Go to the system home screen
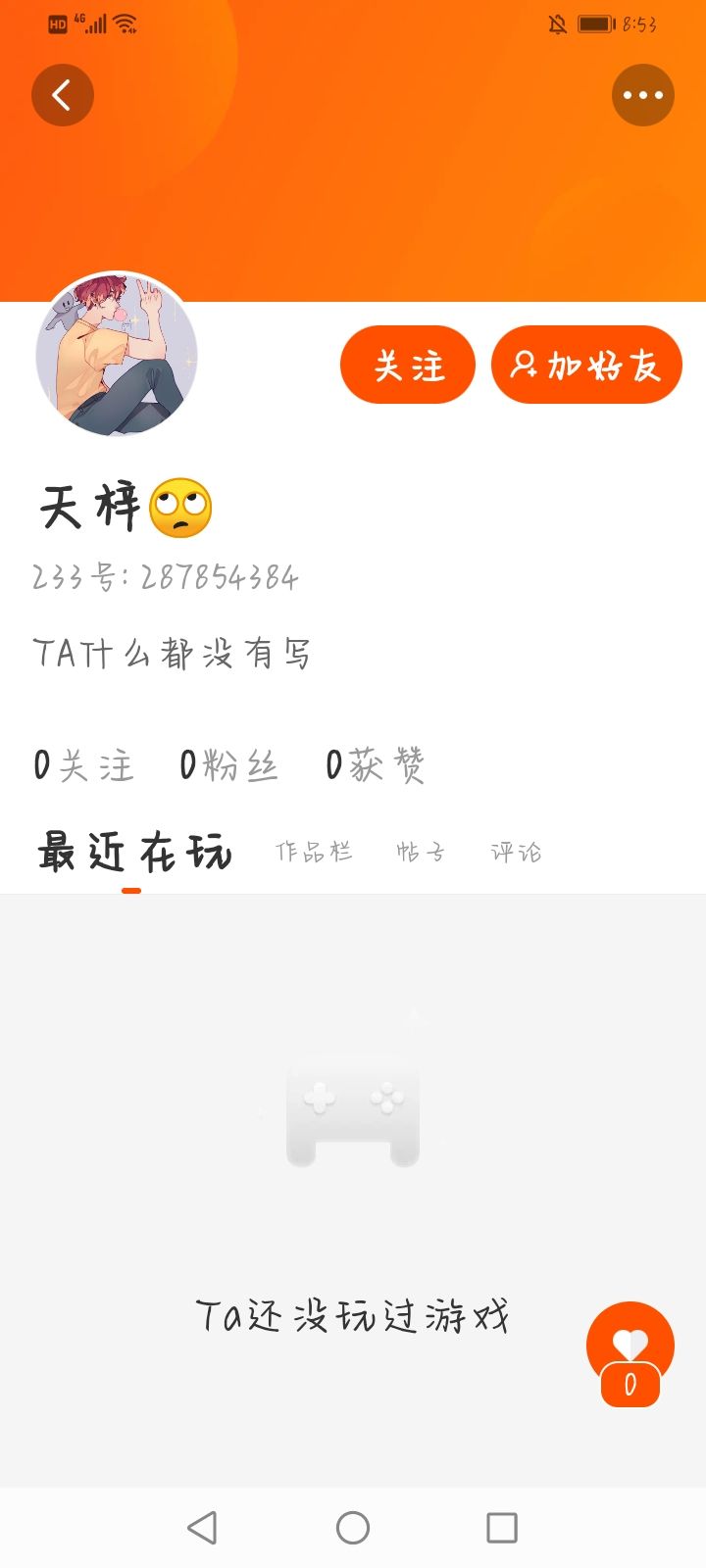The image size is (706, 1568). 353,1527
